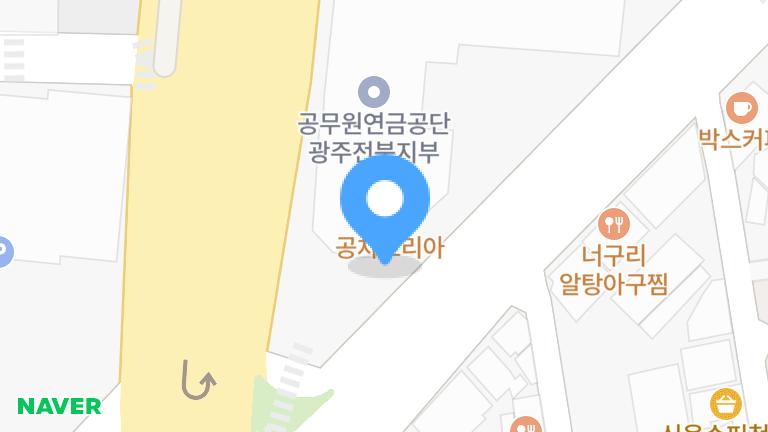This screenshot has width=768, height=432.
Task: Open the 박스커피 cafe marker
Action: click(741, 105)
